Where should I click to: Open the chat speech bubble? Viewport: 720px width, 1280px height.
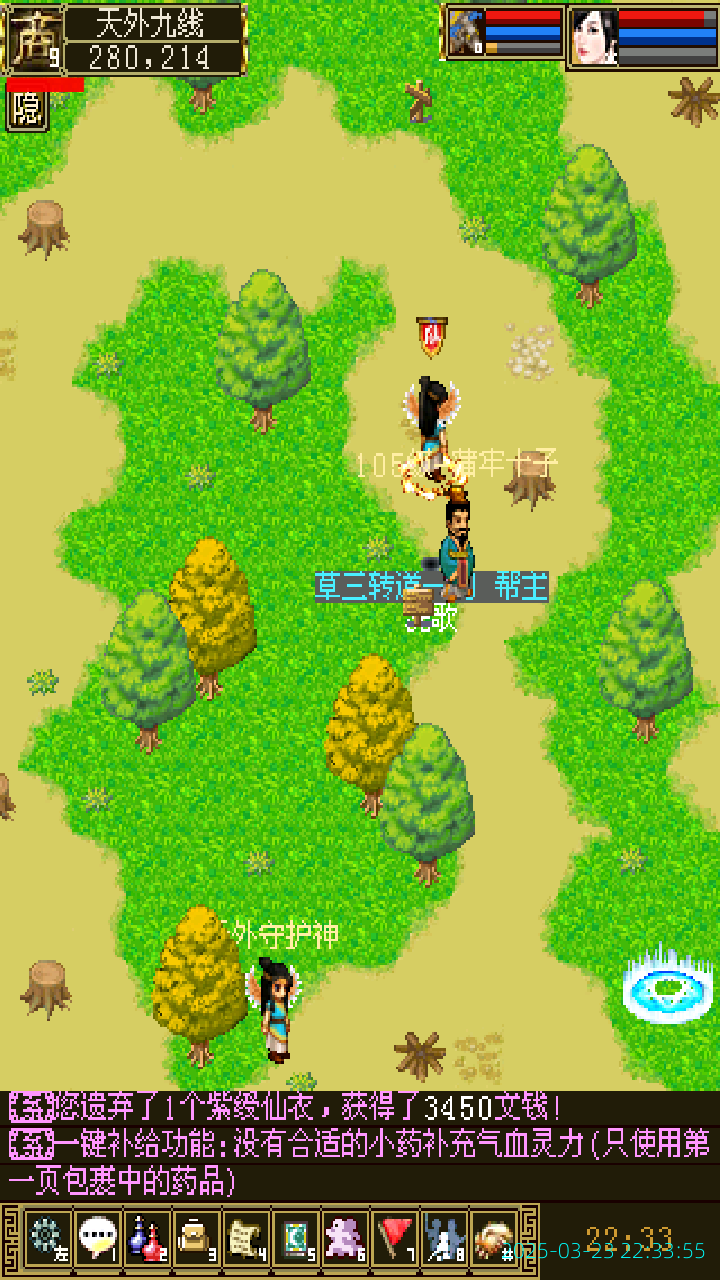pyautogui.click(x=97, y=1238)
